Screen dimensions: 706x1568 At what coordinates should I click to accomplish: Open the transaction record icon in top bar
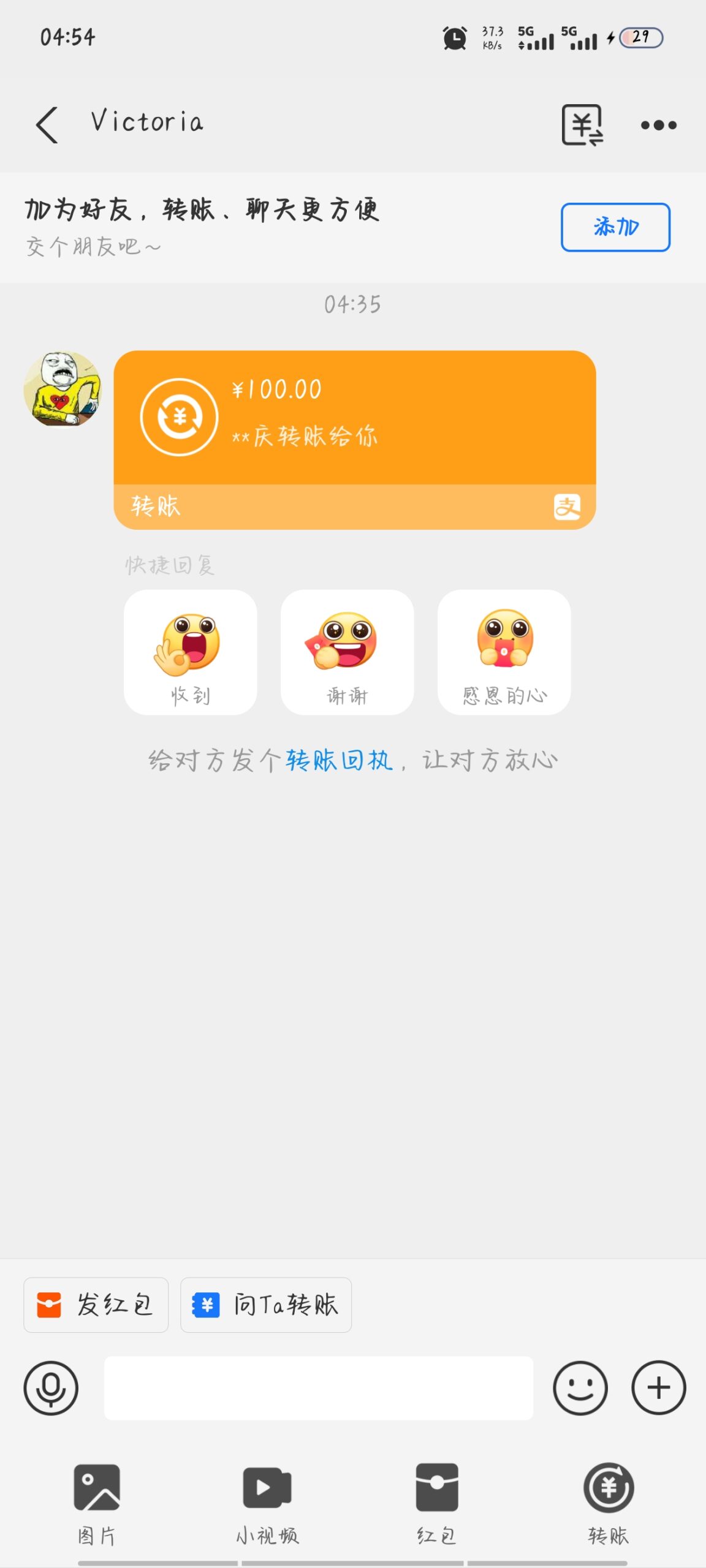(581, 124)
